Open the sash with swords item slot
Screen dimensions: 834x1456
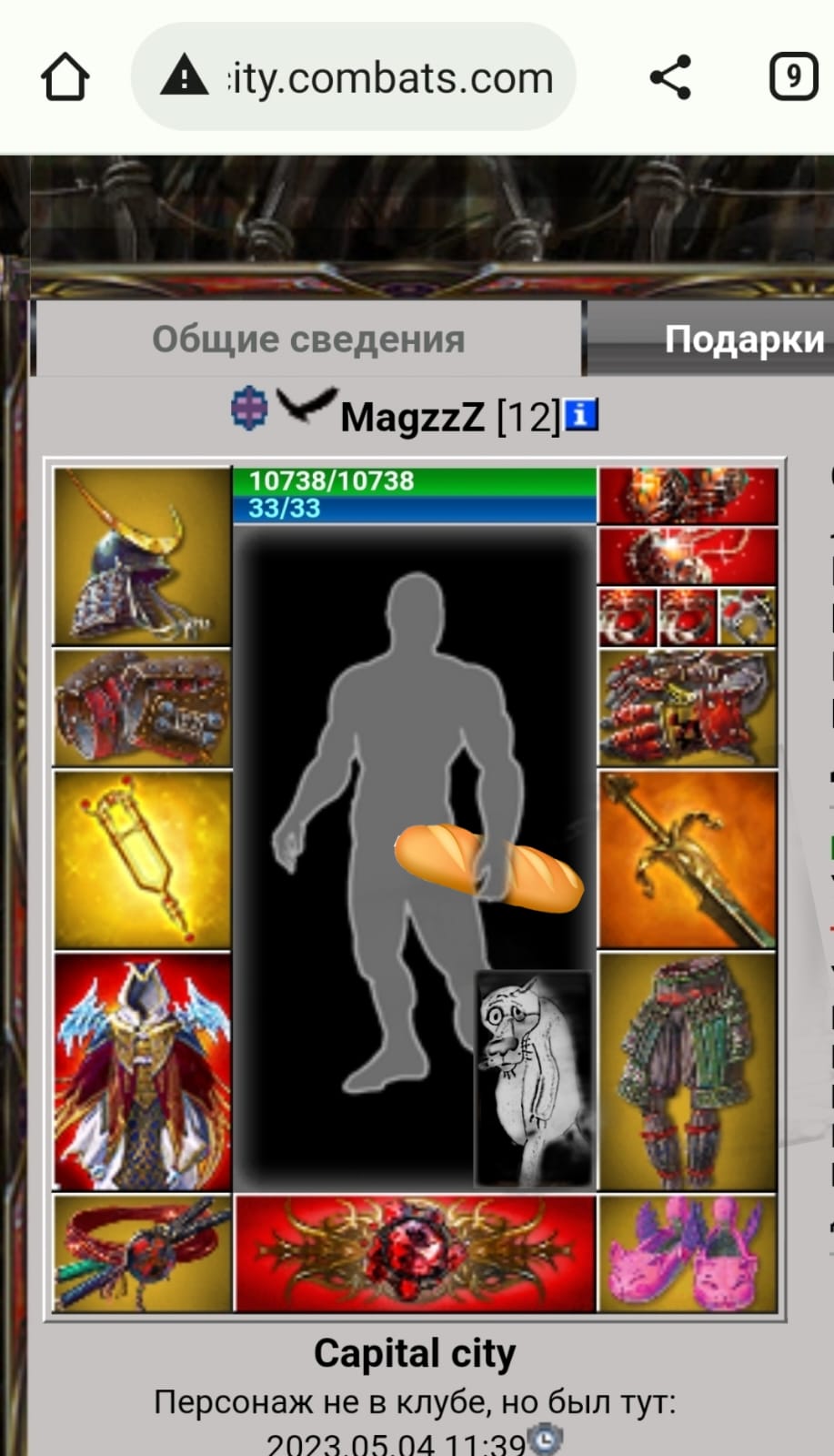pos(142,1254)
